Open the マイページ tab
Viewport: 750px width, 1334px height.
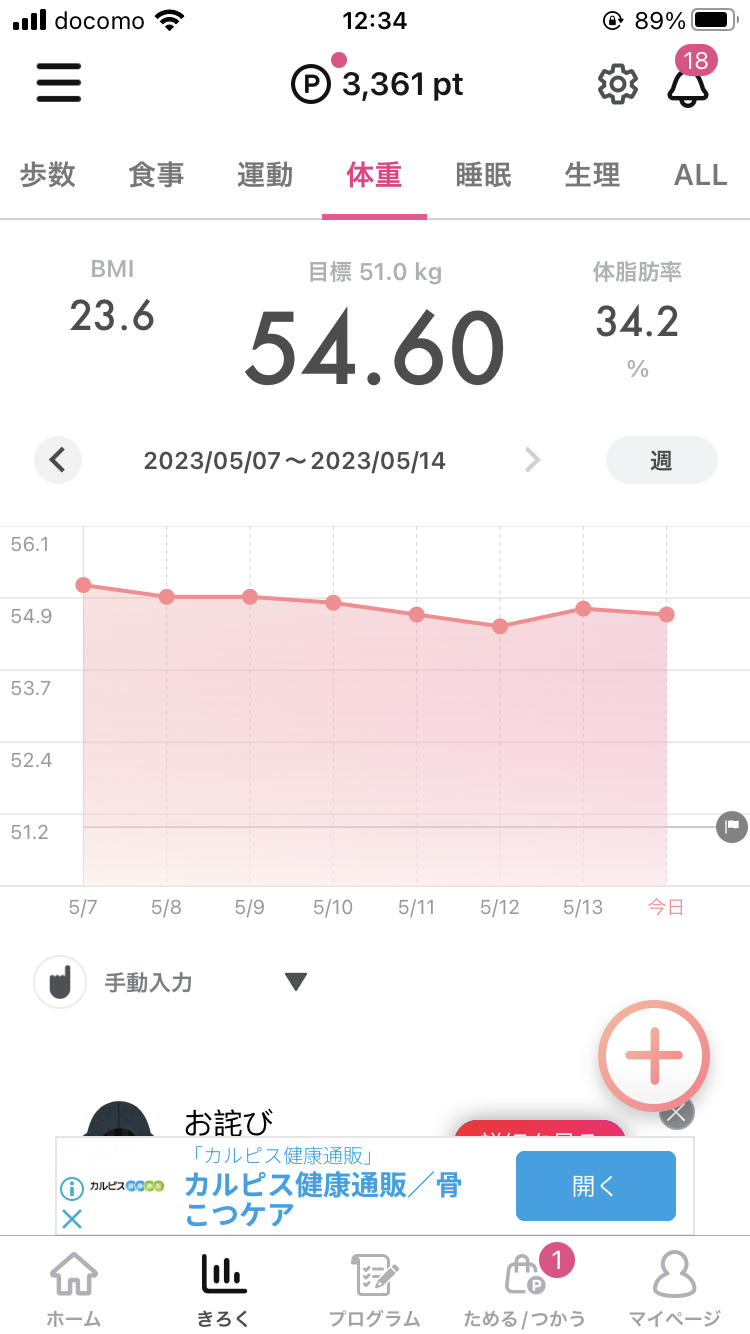point(675,1290)
